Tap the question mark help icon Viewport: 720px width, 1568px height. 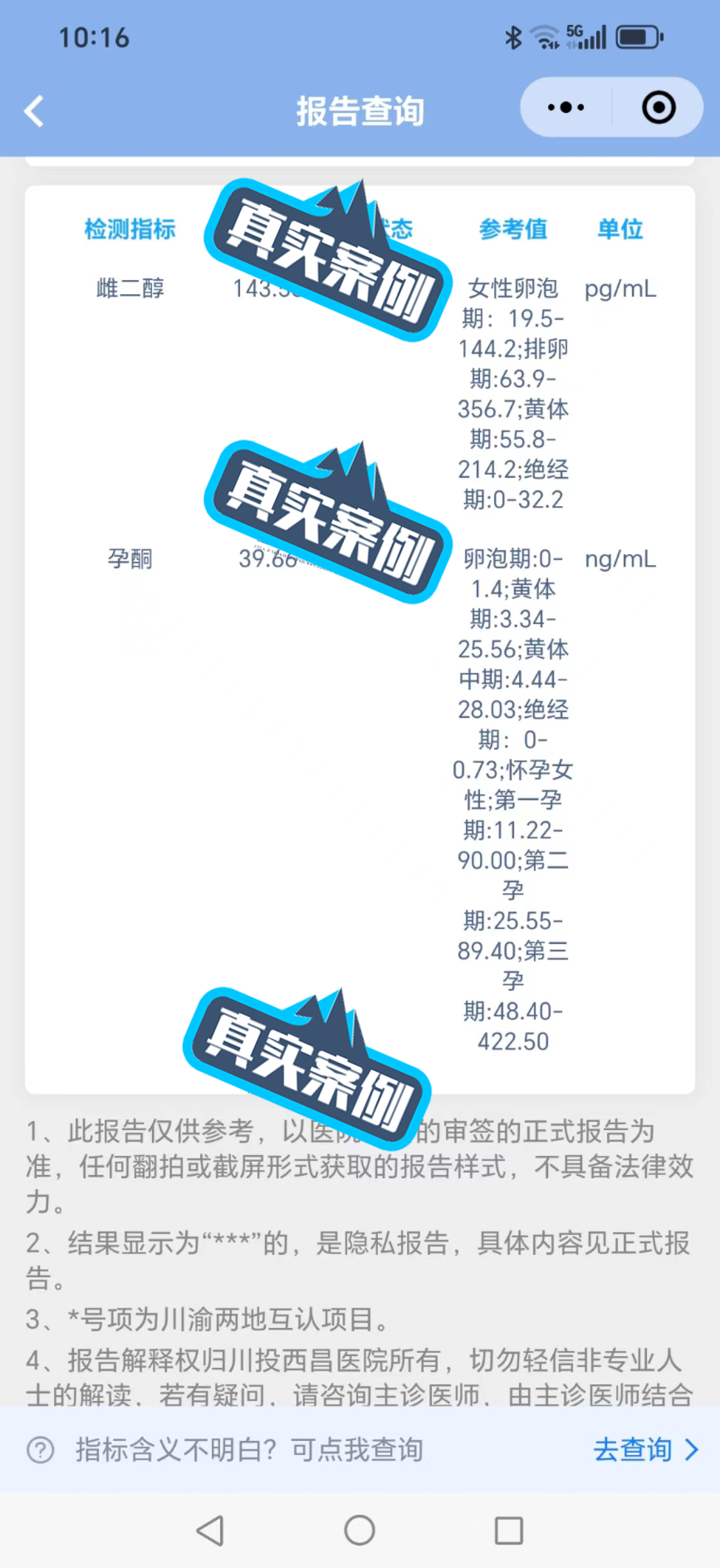40,1450
